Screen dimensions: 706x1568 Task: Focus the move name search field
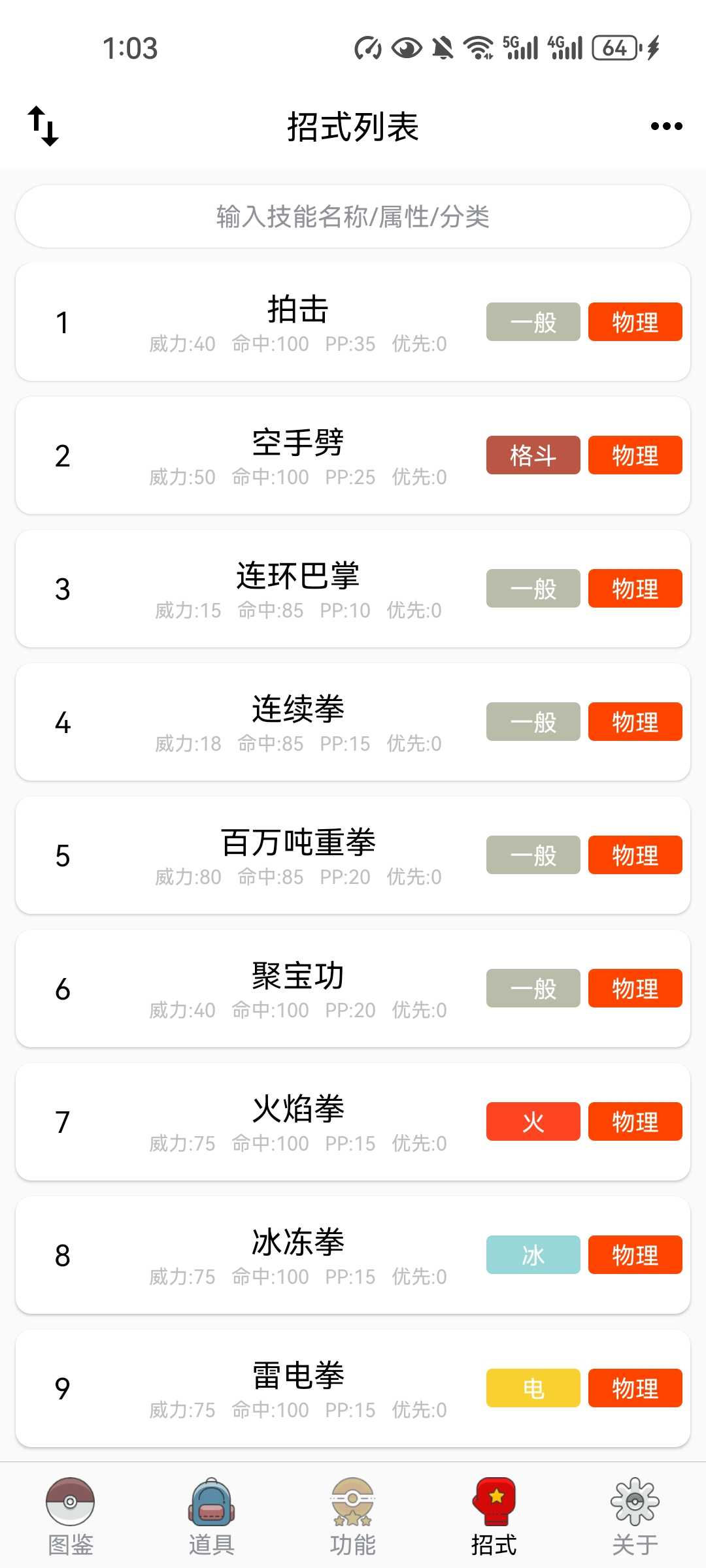[x=353, y=216]
